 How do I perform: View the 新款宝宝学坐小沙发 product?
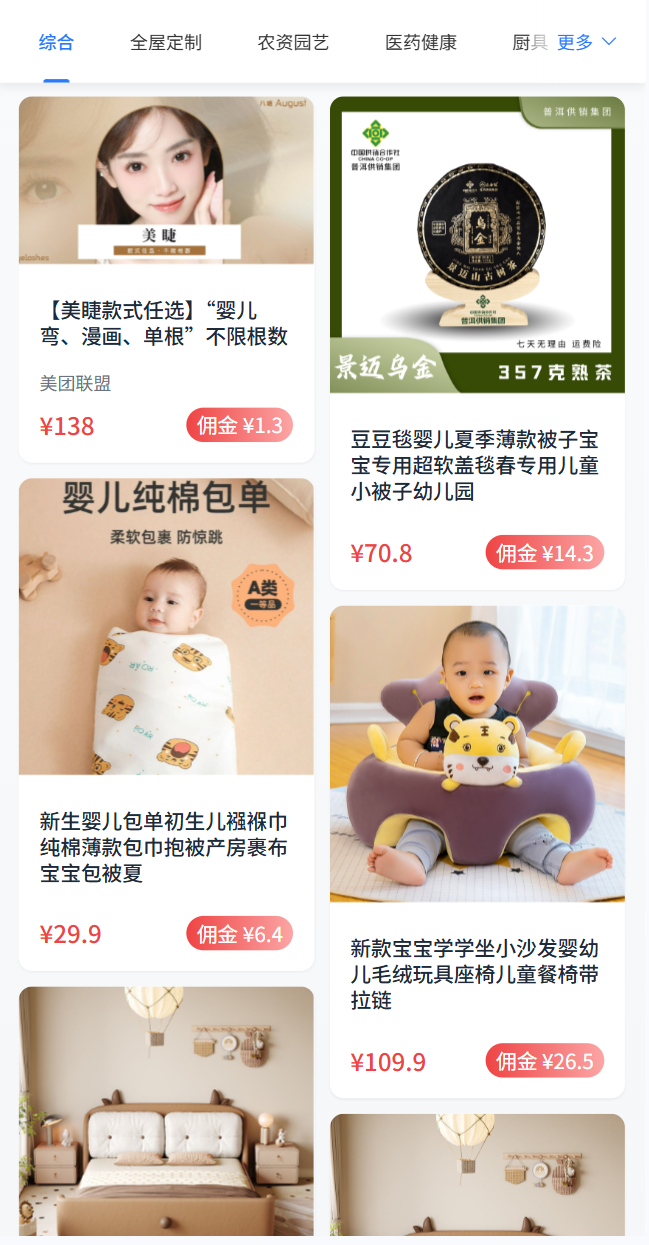coord(476,973)
